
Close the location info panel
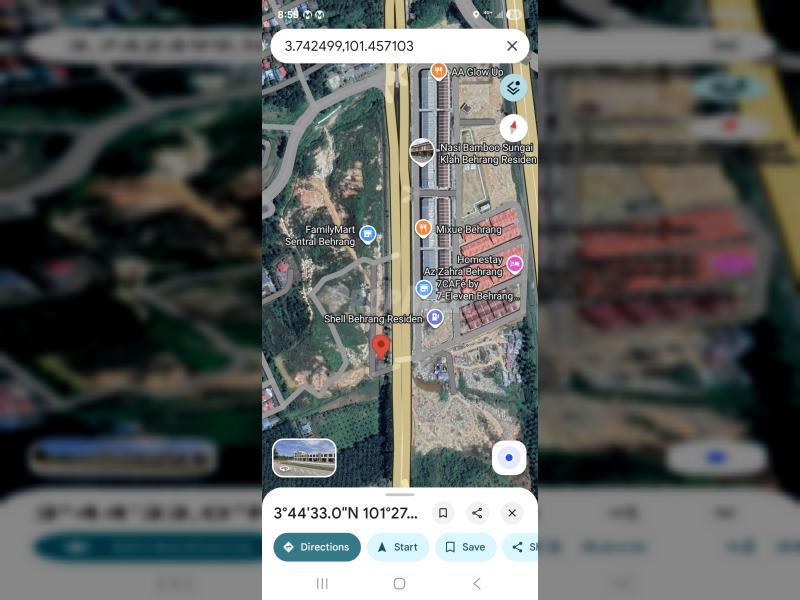512,513
